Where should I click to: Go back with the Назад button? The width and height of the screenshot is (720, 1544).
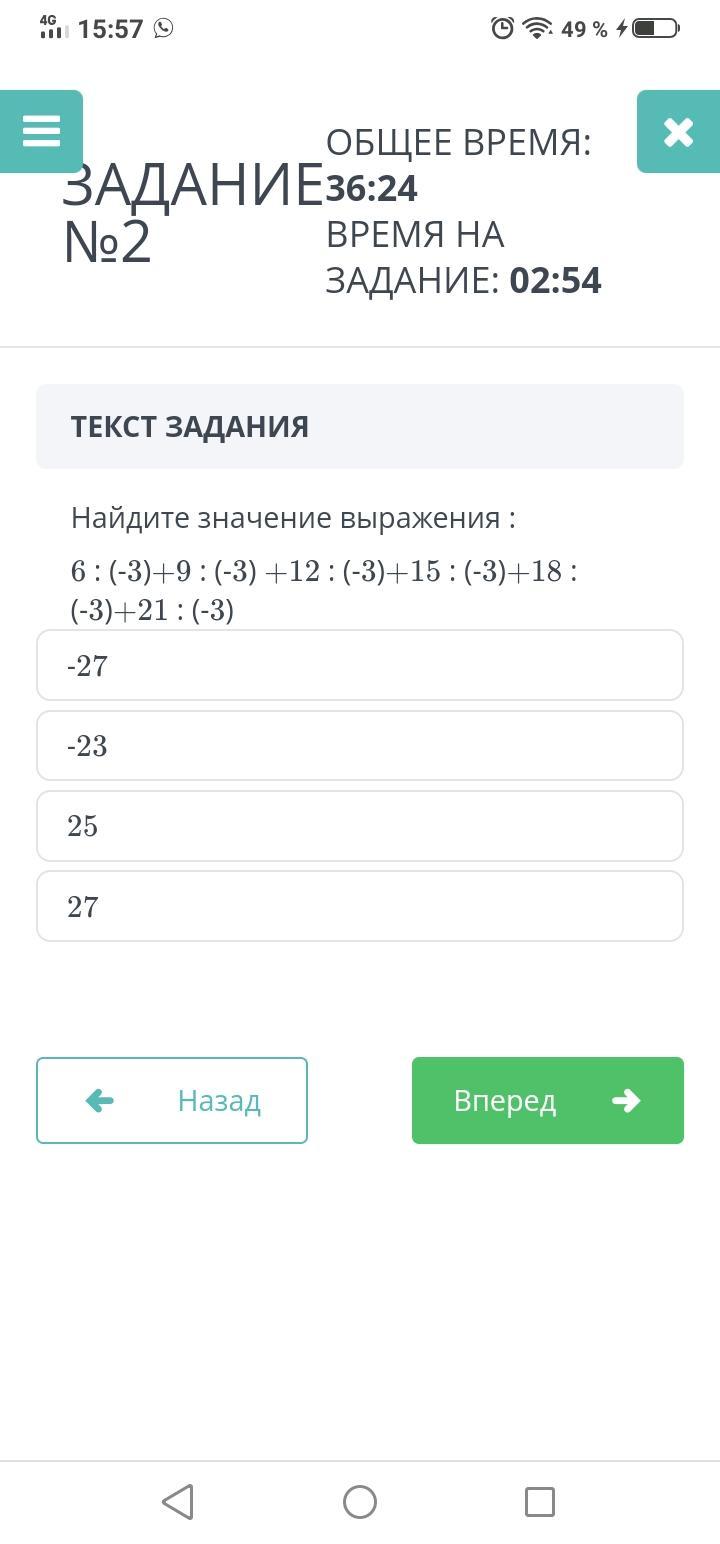(172, 1100)
